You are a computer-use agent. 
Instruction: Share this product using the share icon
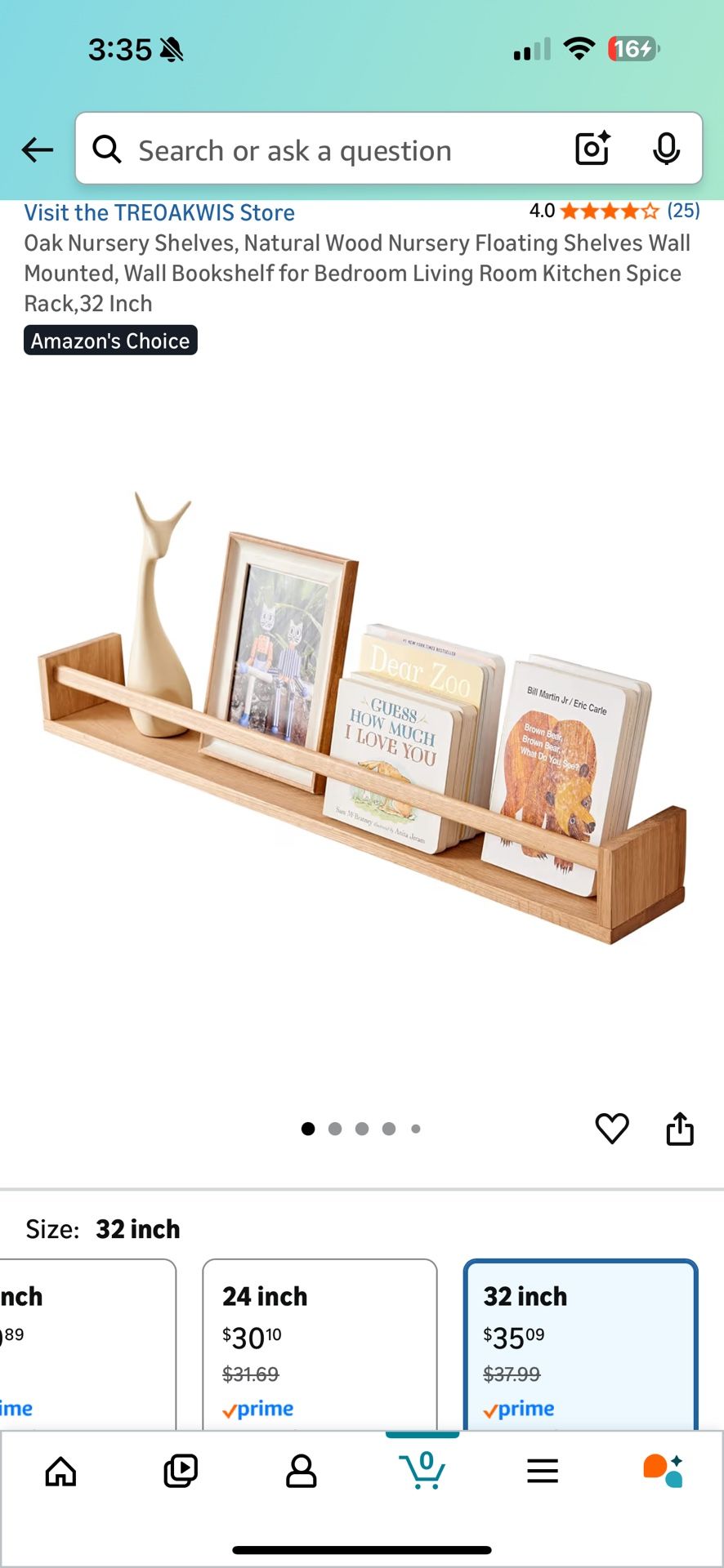point(680,1129)
